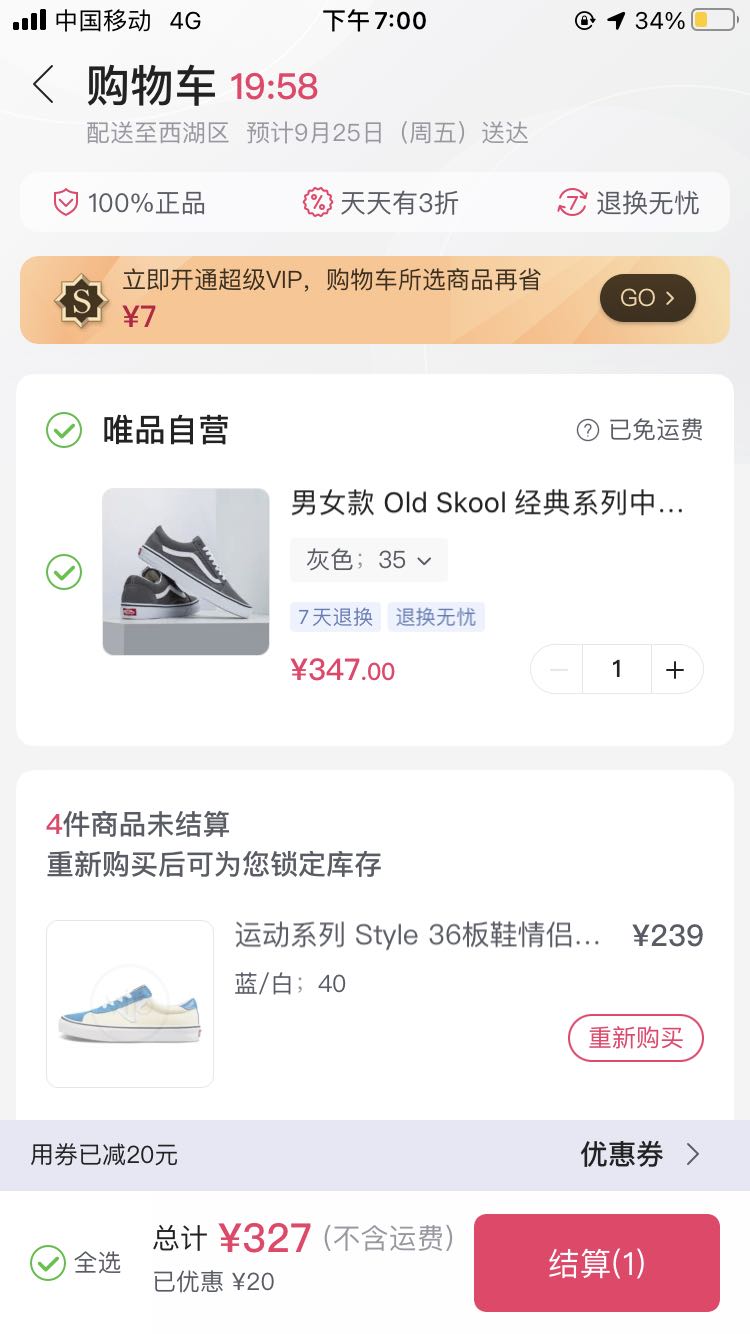Viewport: 750px width, 1334px height.
Task: Increase quantity with the plus stepper
Action: [x=677, y=669]
